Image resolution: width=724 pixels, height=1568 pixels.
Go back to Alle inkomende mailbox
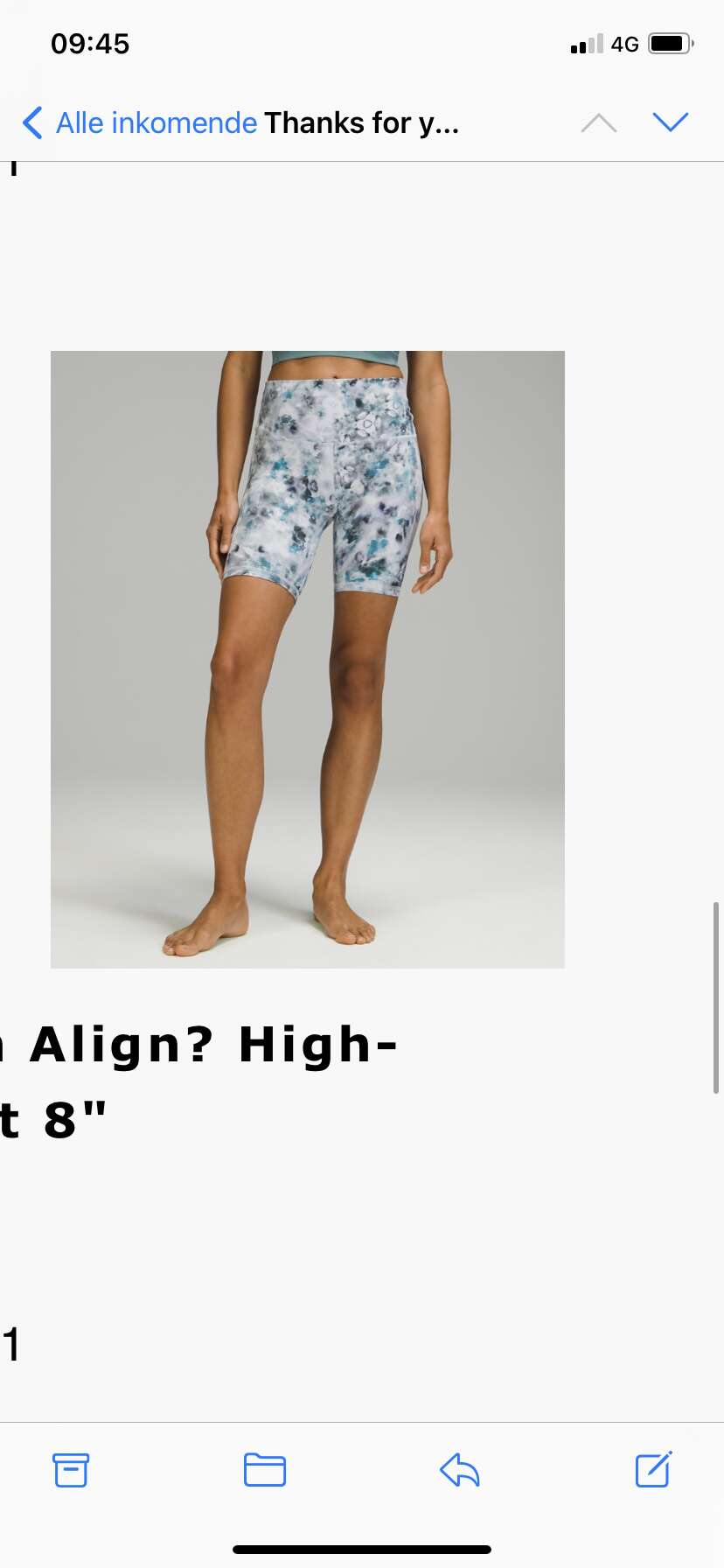coord(140,122)
